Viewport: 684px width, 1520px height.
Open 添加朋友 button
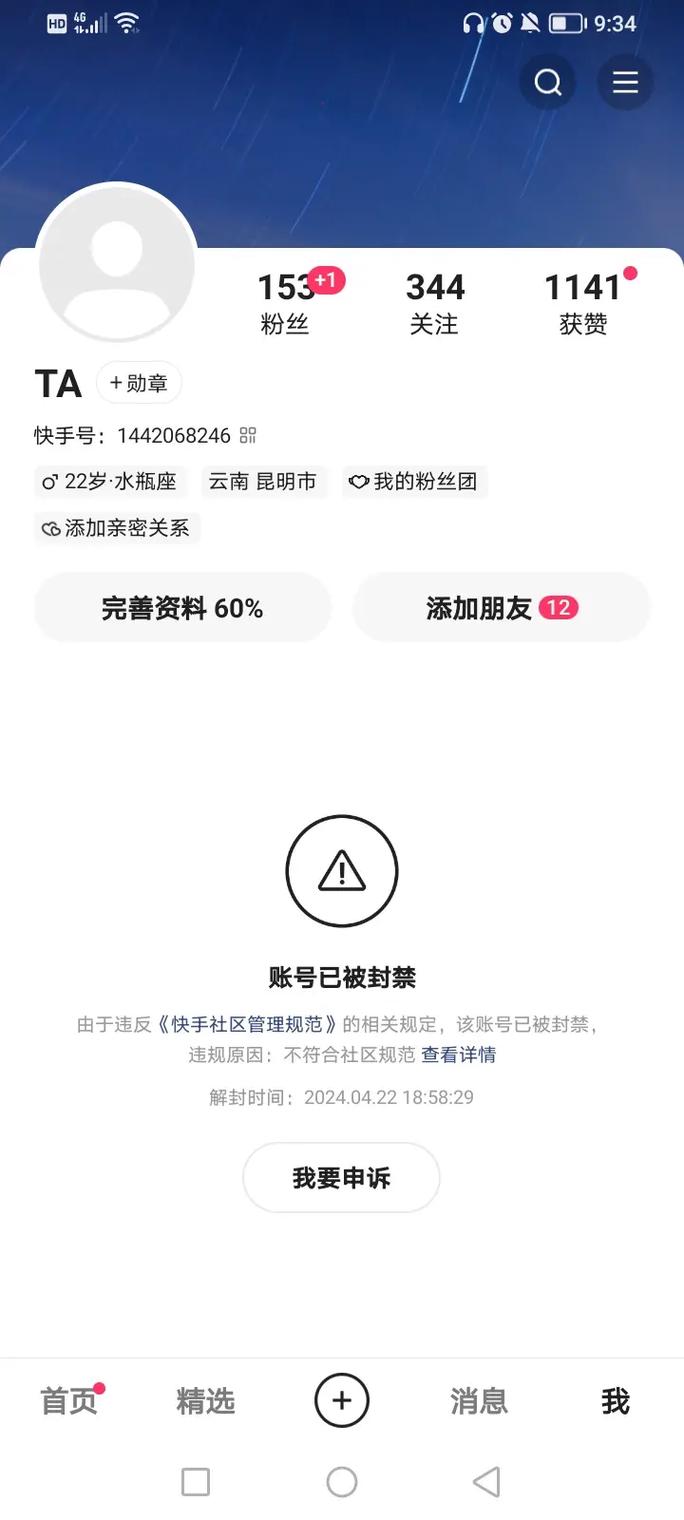(501, 608)
